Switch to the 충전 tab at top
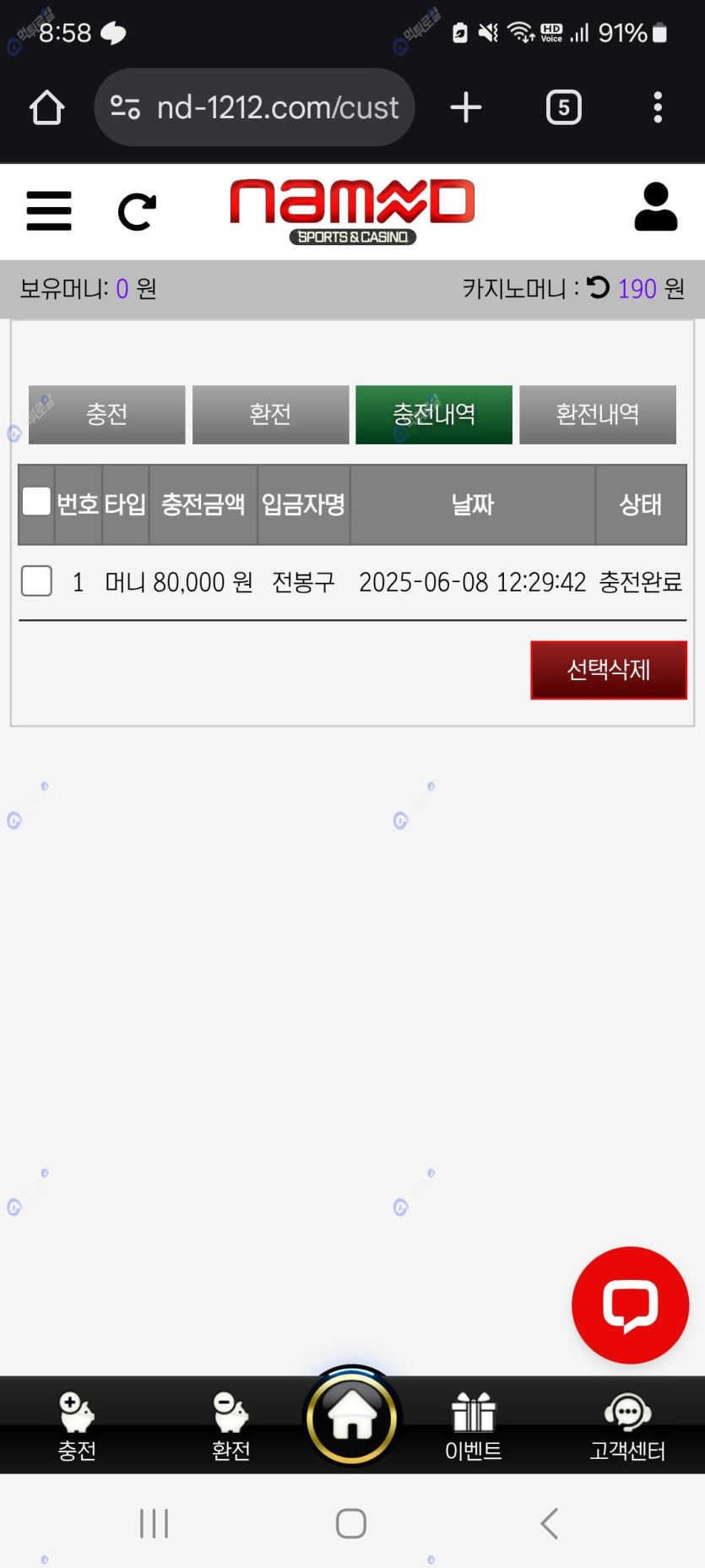This screenshot has height=1568, width=705. pyautogui.click(x=106, y=414)
